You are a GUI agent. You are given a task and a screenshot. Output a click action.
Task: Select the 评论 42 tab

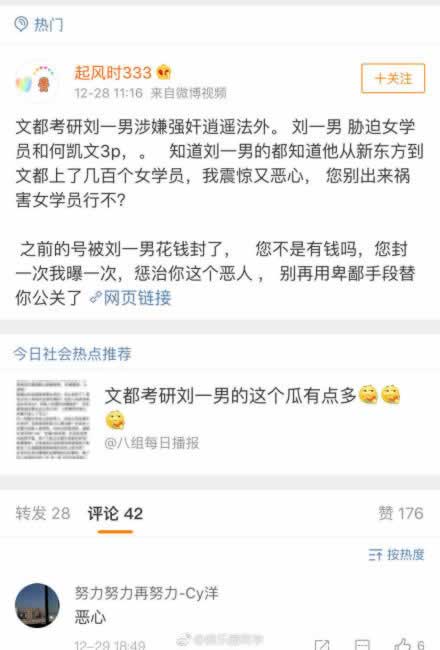tap(115, 513)
